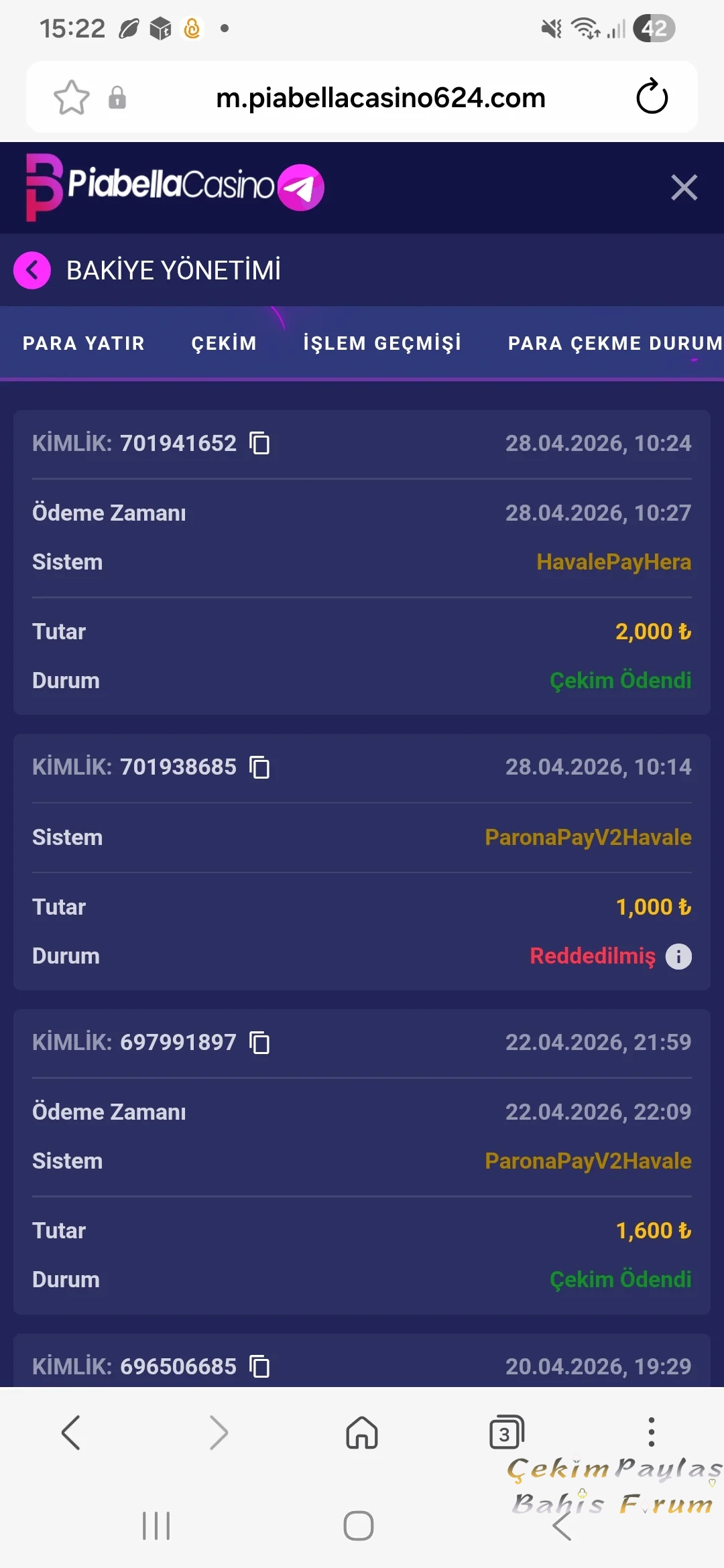The height and width of the screenshot is (1568, 724).
Task: Open the browser tabs switcher
Action: coord(506,1433)
